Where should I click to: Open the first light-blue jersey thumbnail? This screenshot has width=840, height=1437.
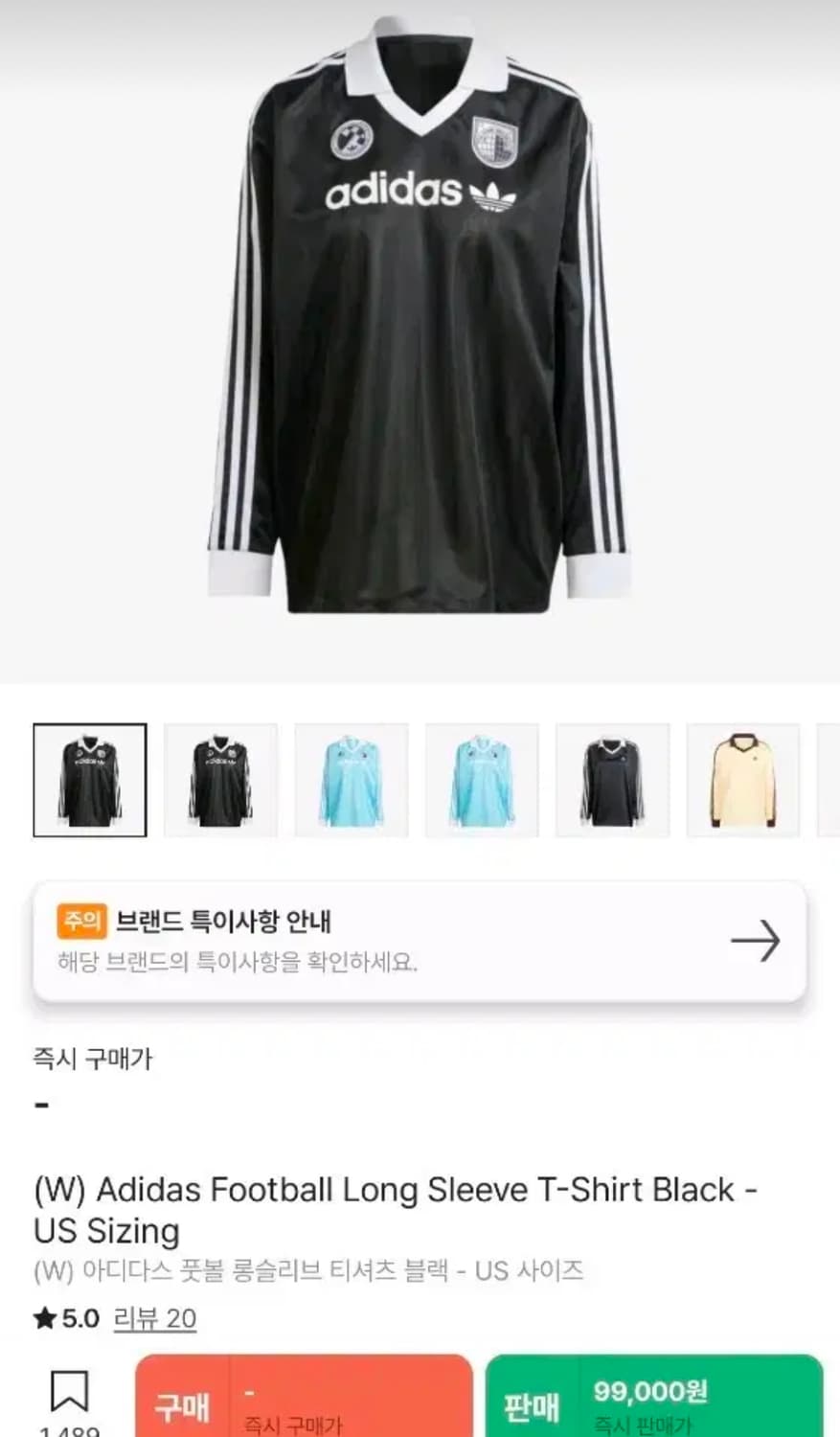pos(351,779)
